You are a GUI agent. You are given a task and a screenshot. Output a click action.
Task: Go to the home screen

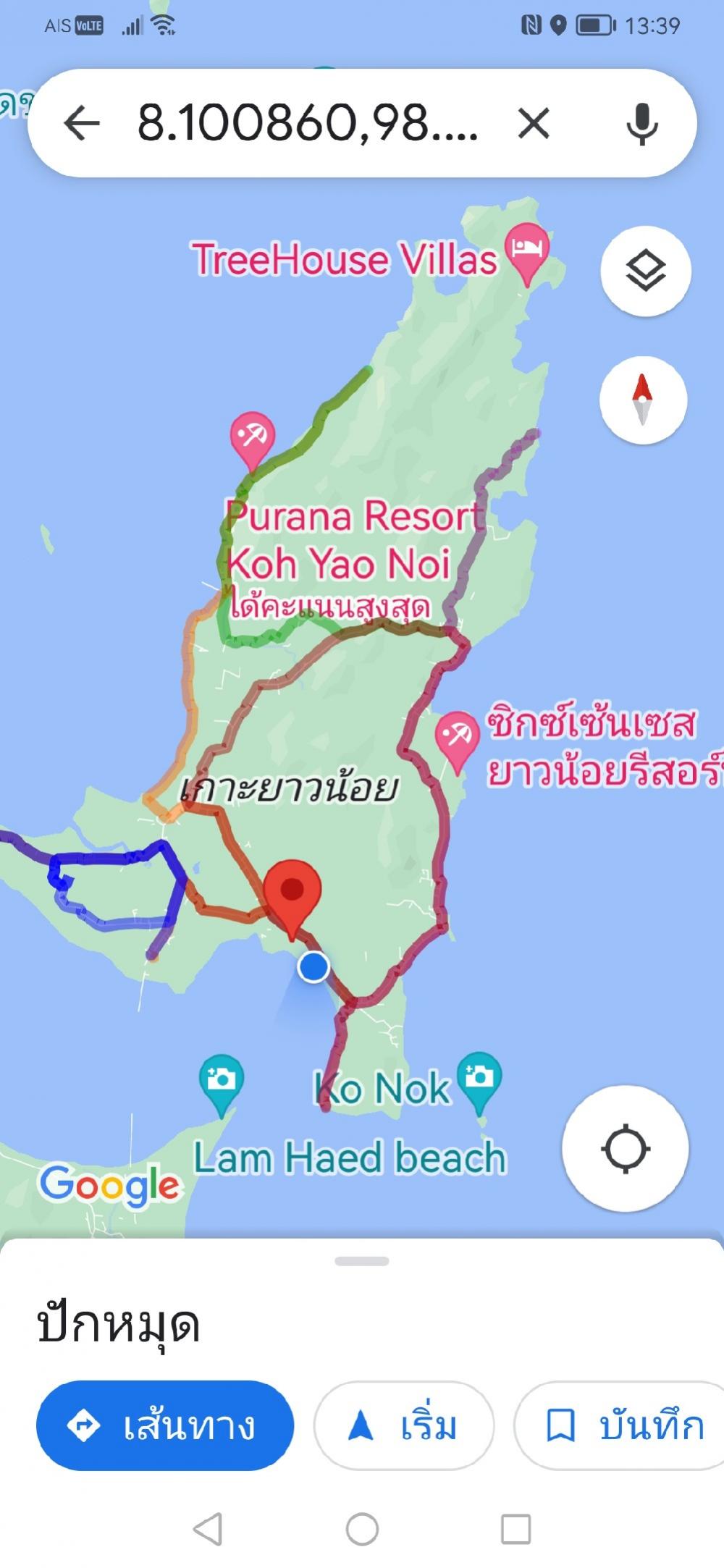[362, 1529]
